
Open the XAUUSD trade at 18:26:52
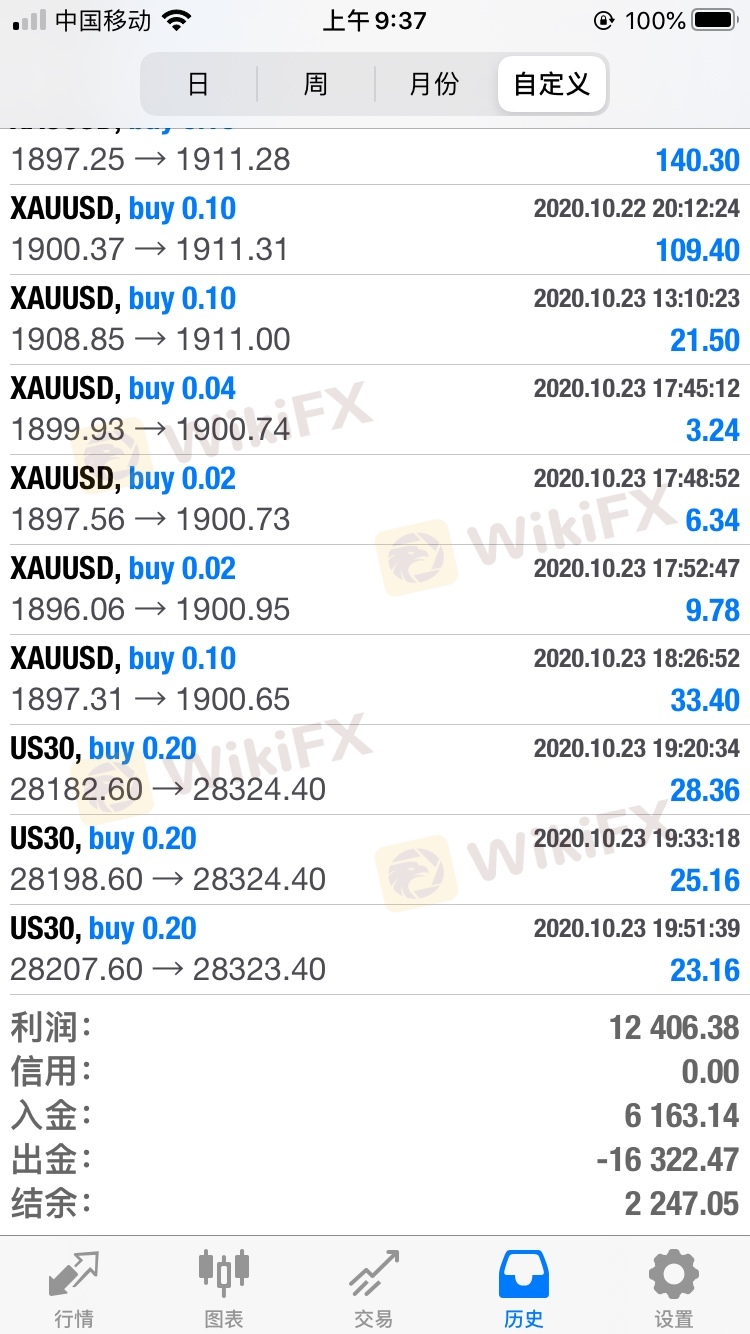[x=375, y=680]
